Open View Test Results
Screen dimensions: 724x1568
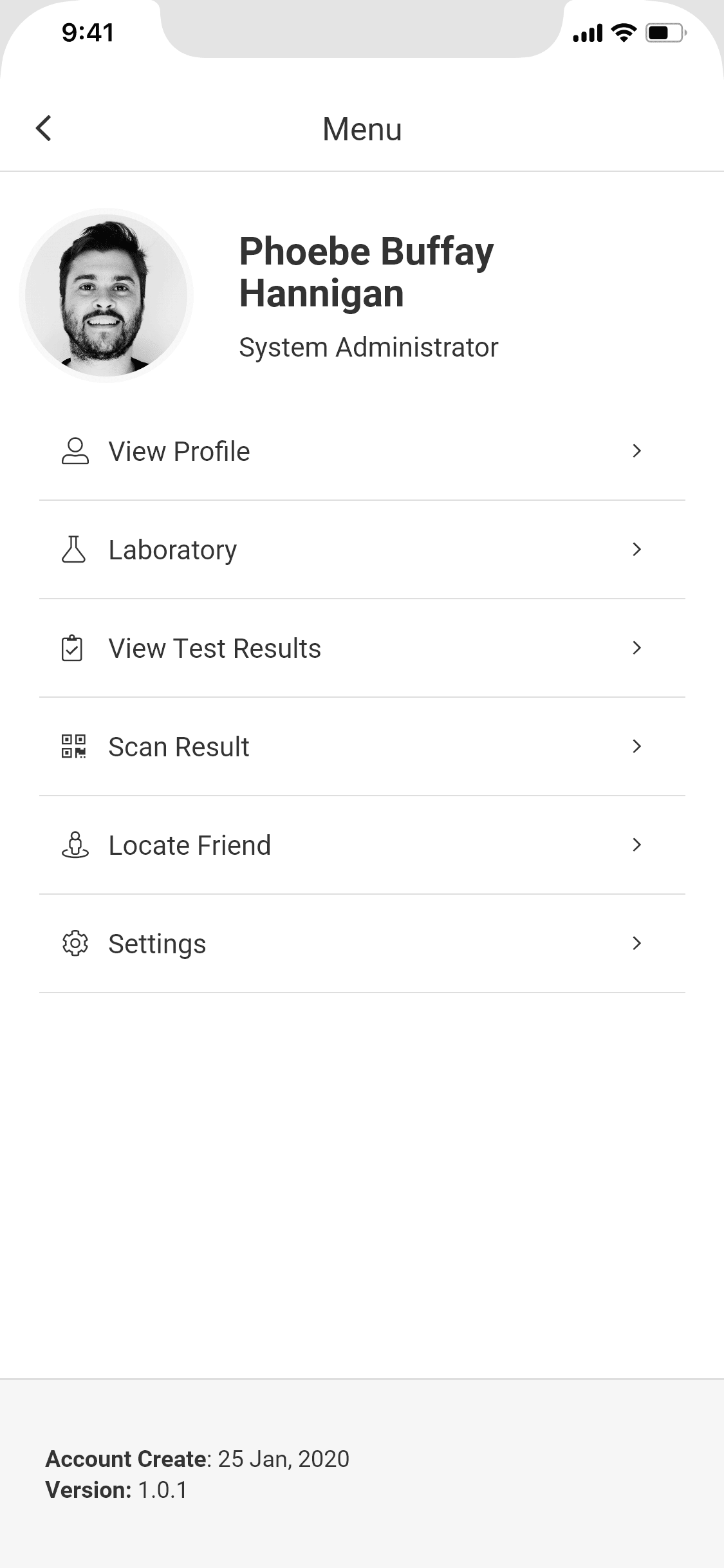coord(362,648)
